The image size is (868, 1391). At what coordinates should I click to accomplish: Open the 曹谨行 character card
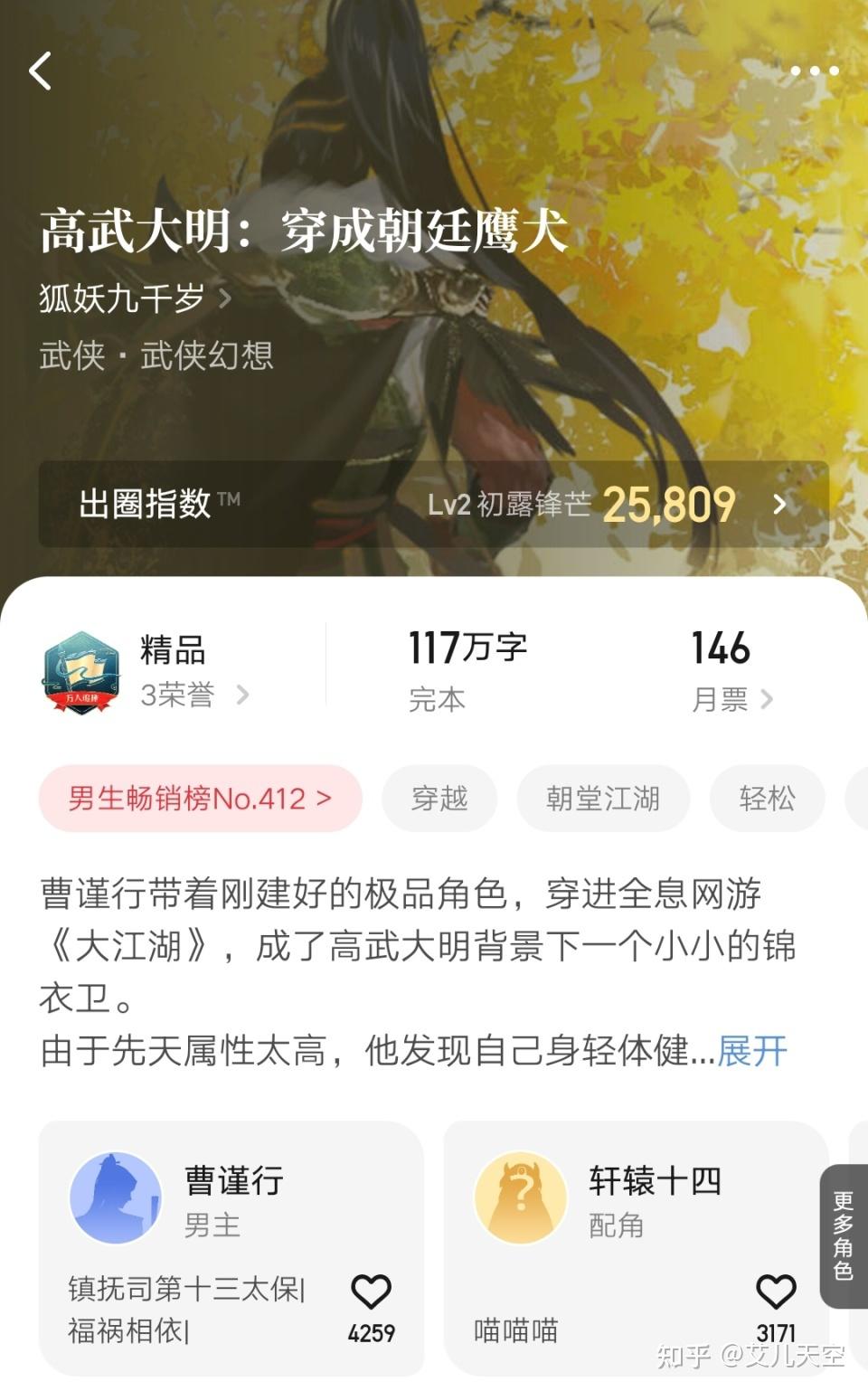[x=231, y=1248]
